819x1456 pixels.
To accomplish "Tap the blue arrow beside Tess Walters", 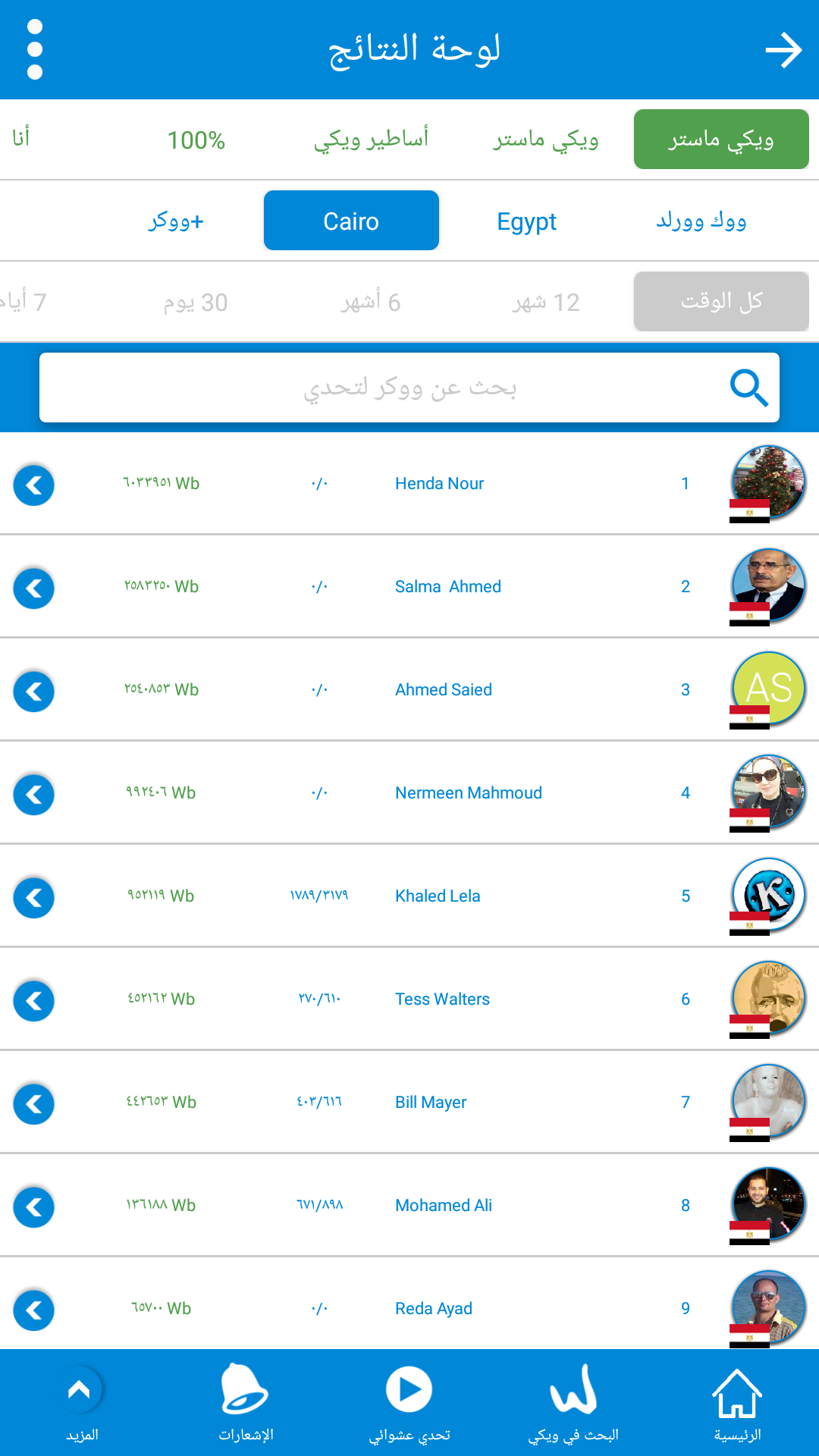I will [34, 1000].
